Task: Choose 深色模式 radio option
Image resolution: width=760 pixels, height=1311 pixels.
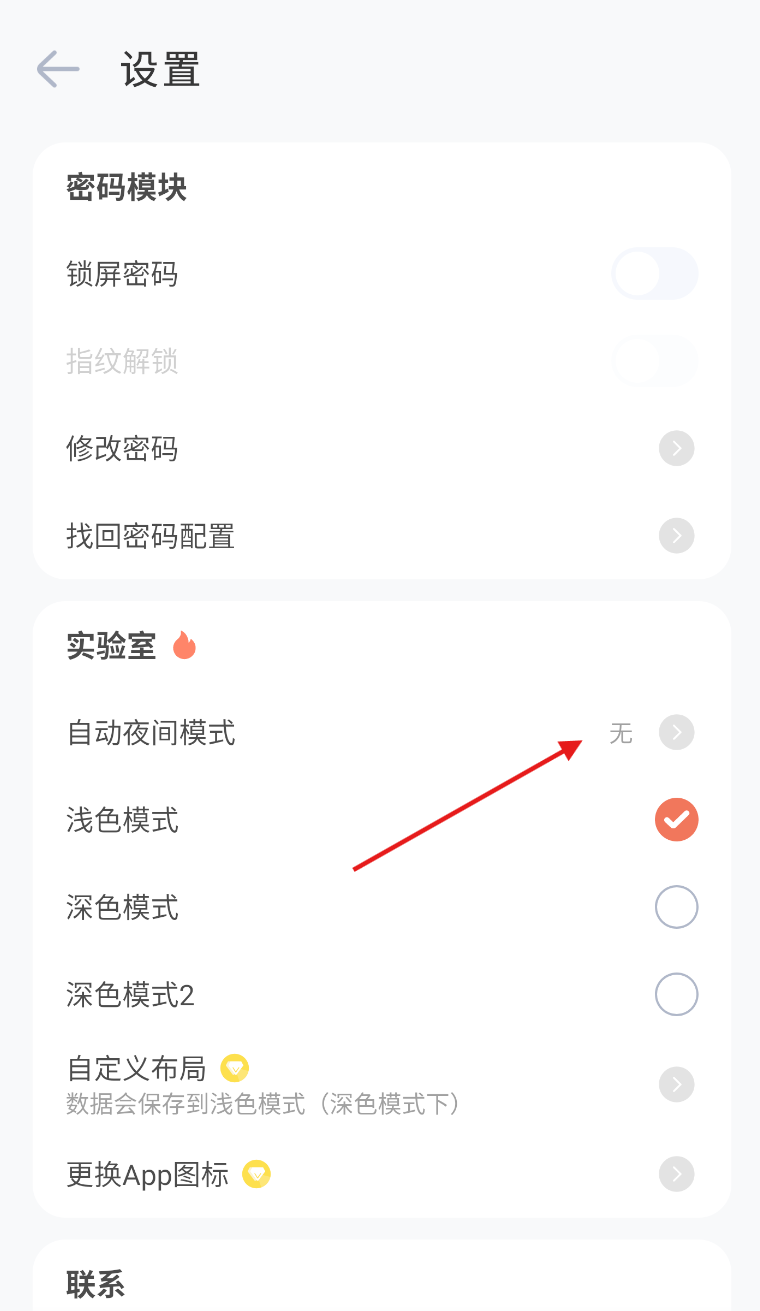Action: pos(676,908)
